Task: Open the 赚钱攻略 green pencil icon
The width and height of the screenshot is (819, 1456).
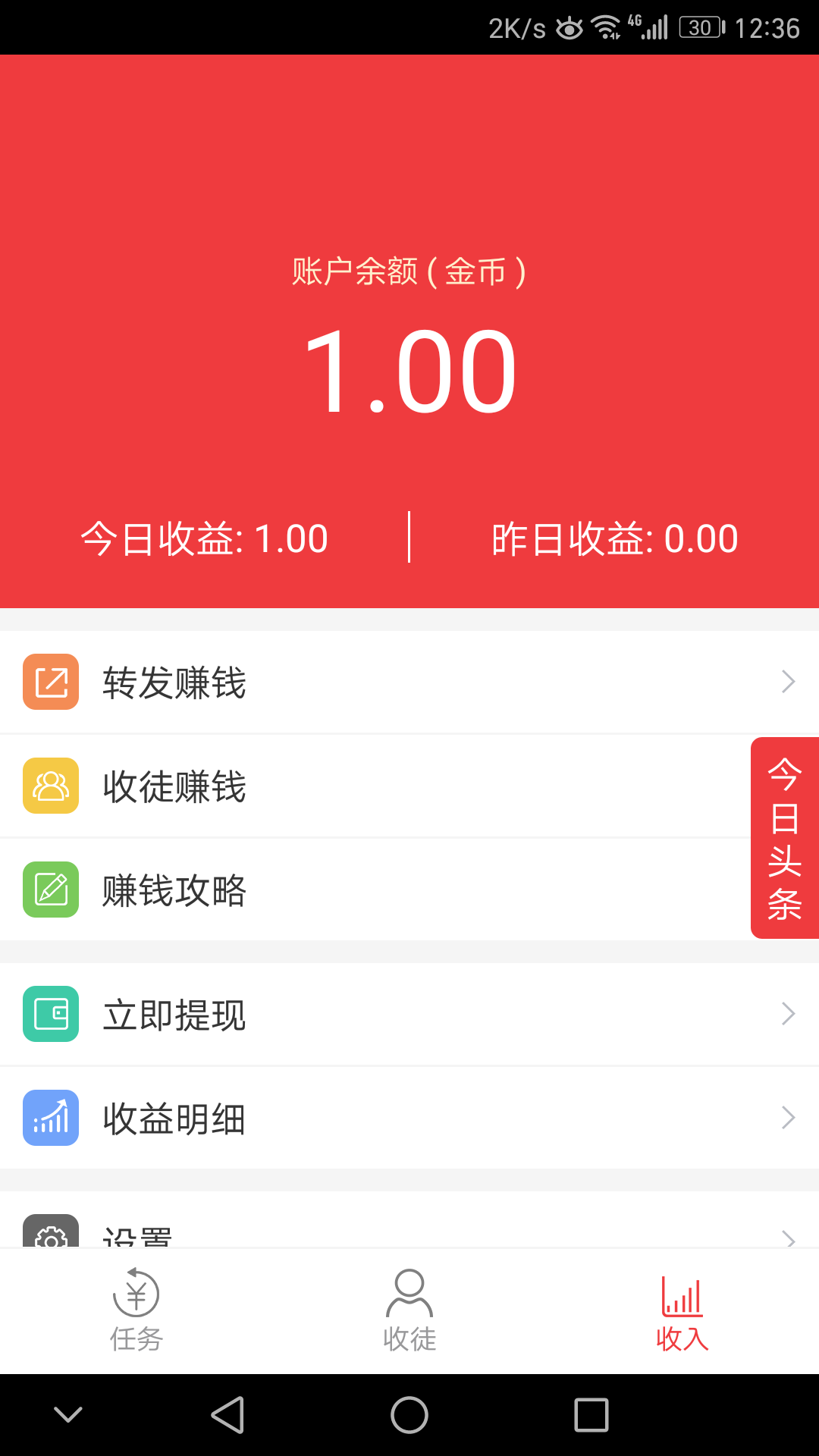Action: pyautogui.click(x=50, y=890)
